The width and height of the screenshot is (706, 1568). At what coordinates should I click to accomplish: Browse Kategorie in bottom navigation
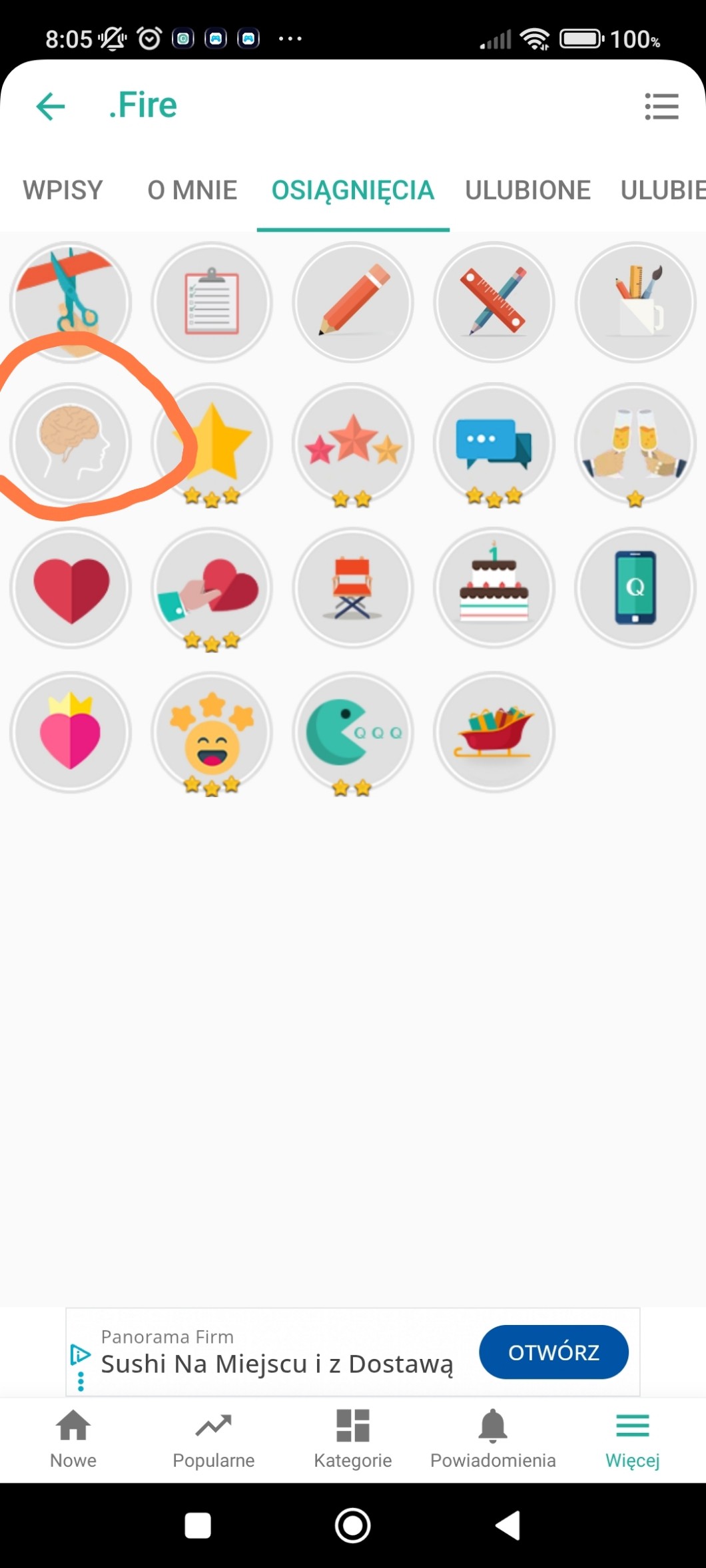pos(353,1439)
